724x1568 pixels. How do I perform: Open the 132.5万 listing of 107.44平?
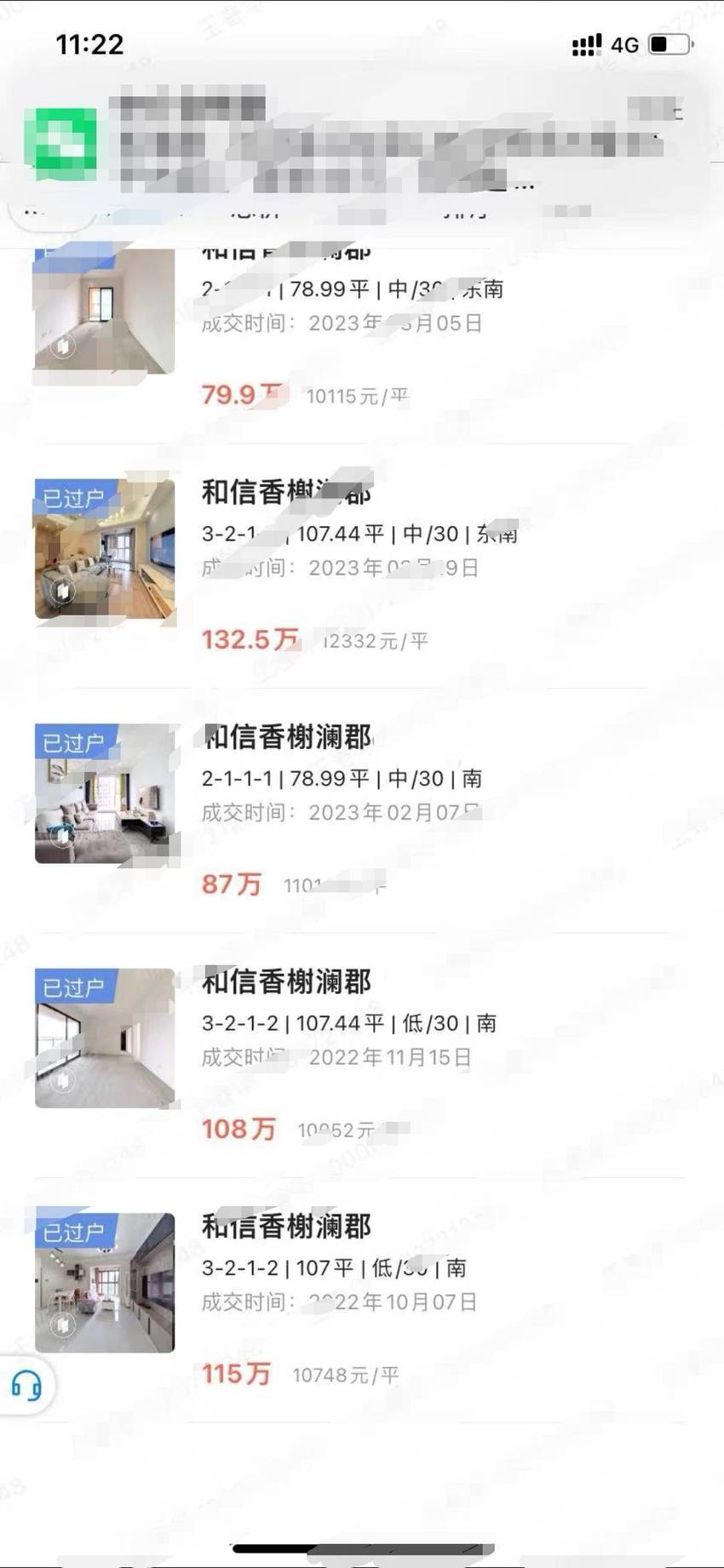pos(362,566)
